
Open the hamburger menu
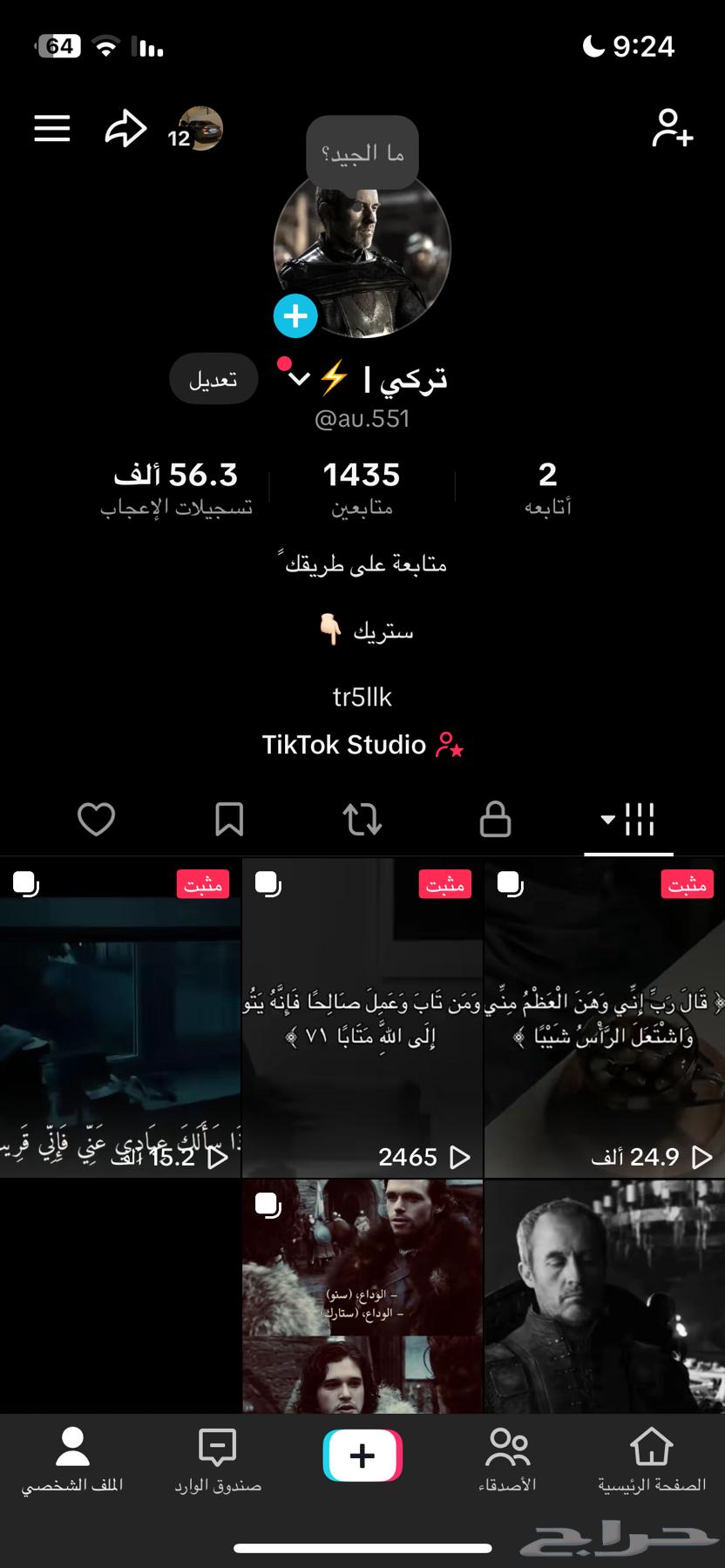(51, 128)
